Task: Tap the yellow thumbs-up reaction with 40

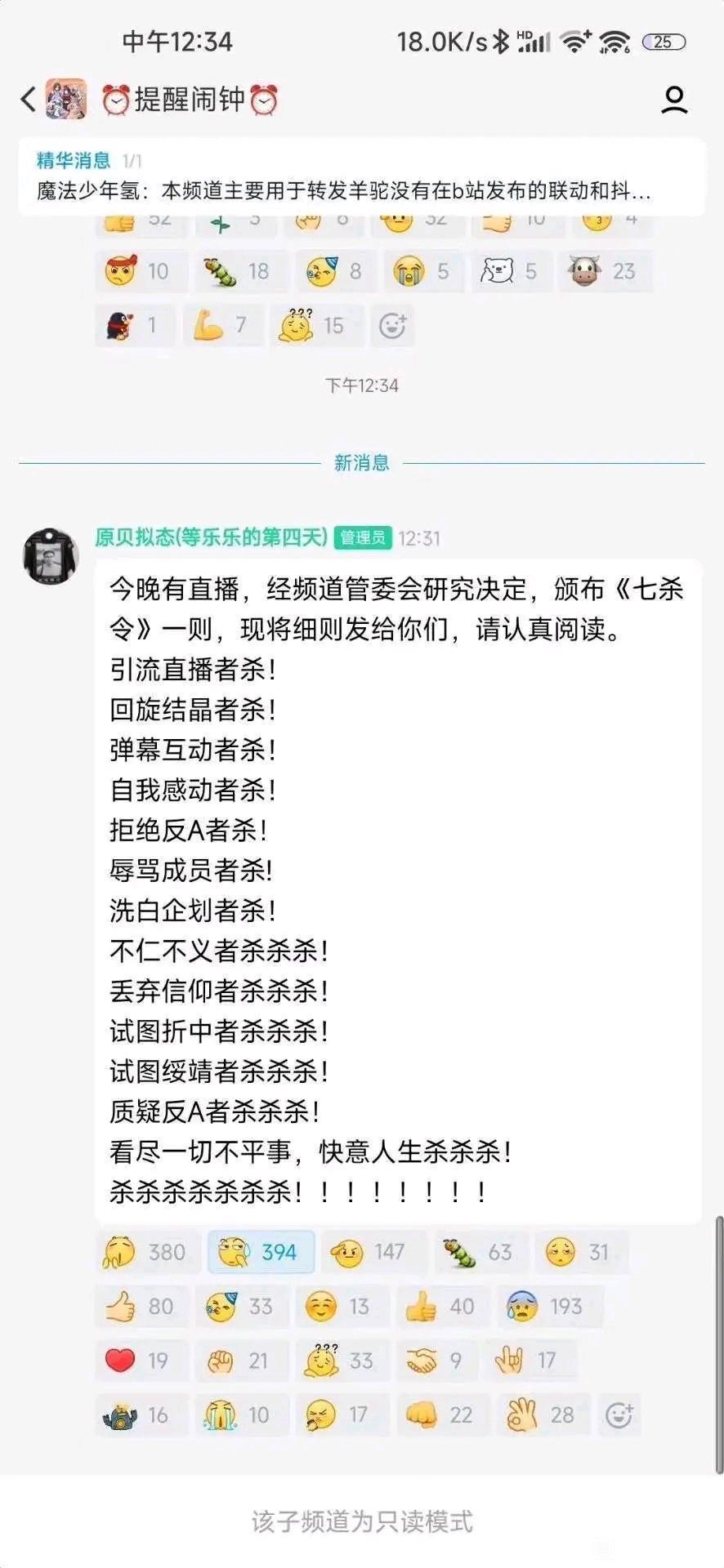Action: [441, 1307]
